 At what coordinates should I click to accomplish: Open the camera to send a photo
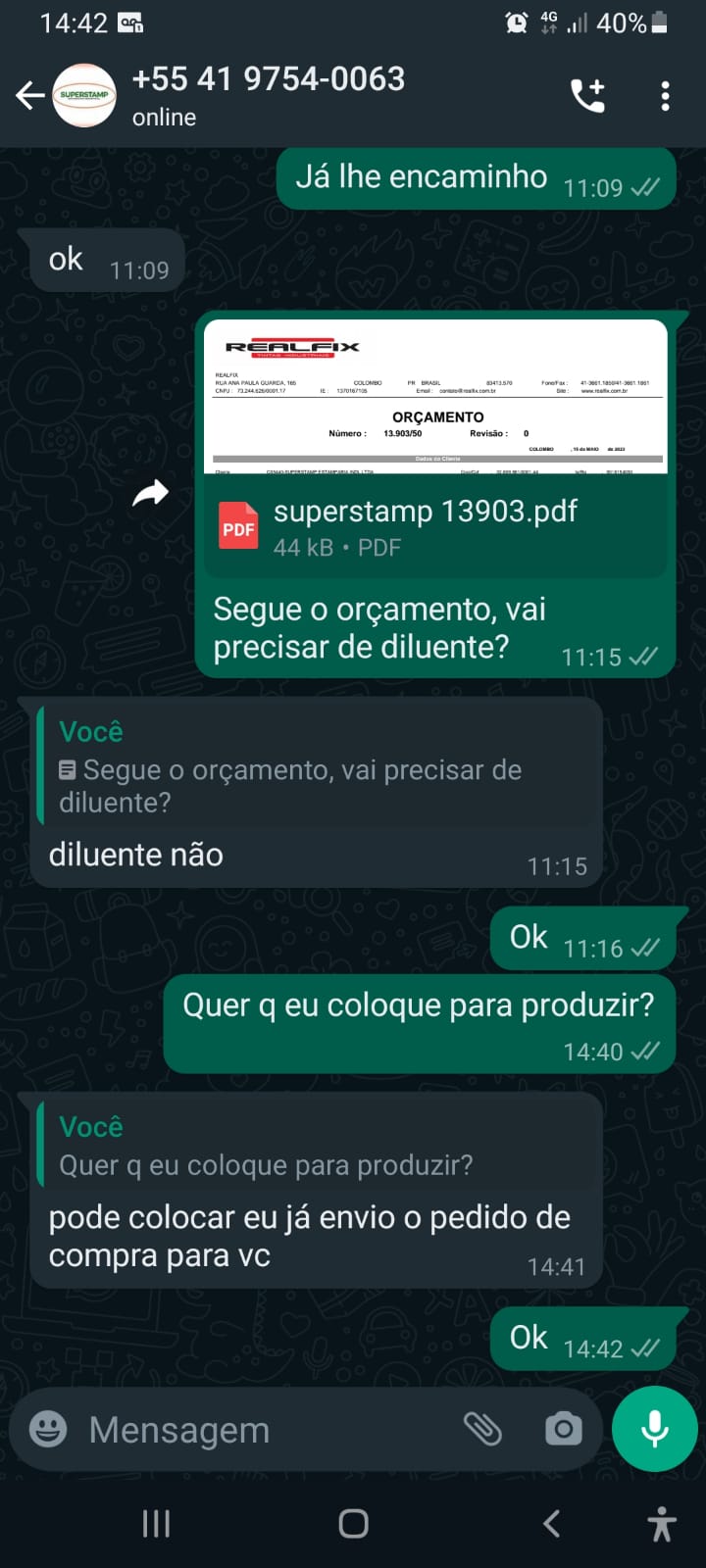coord(563,1429)
